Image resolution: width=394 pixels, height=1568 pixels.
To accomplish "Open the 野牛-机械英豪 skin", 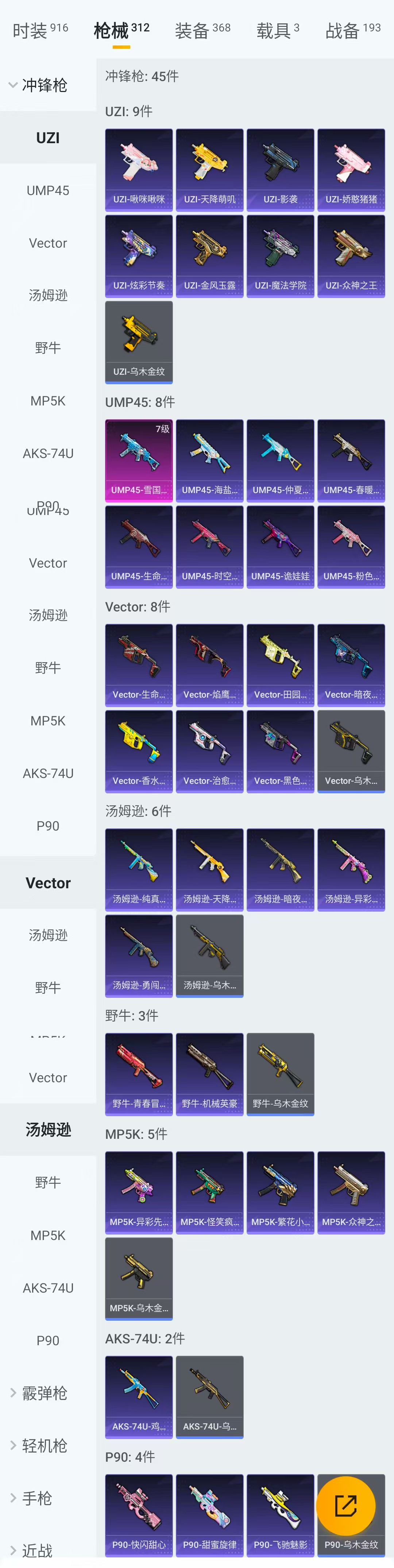I will [210, 1074].
